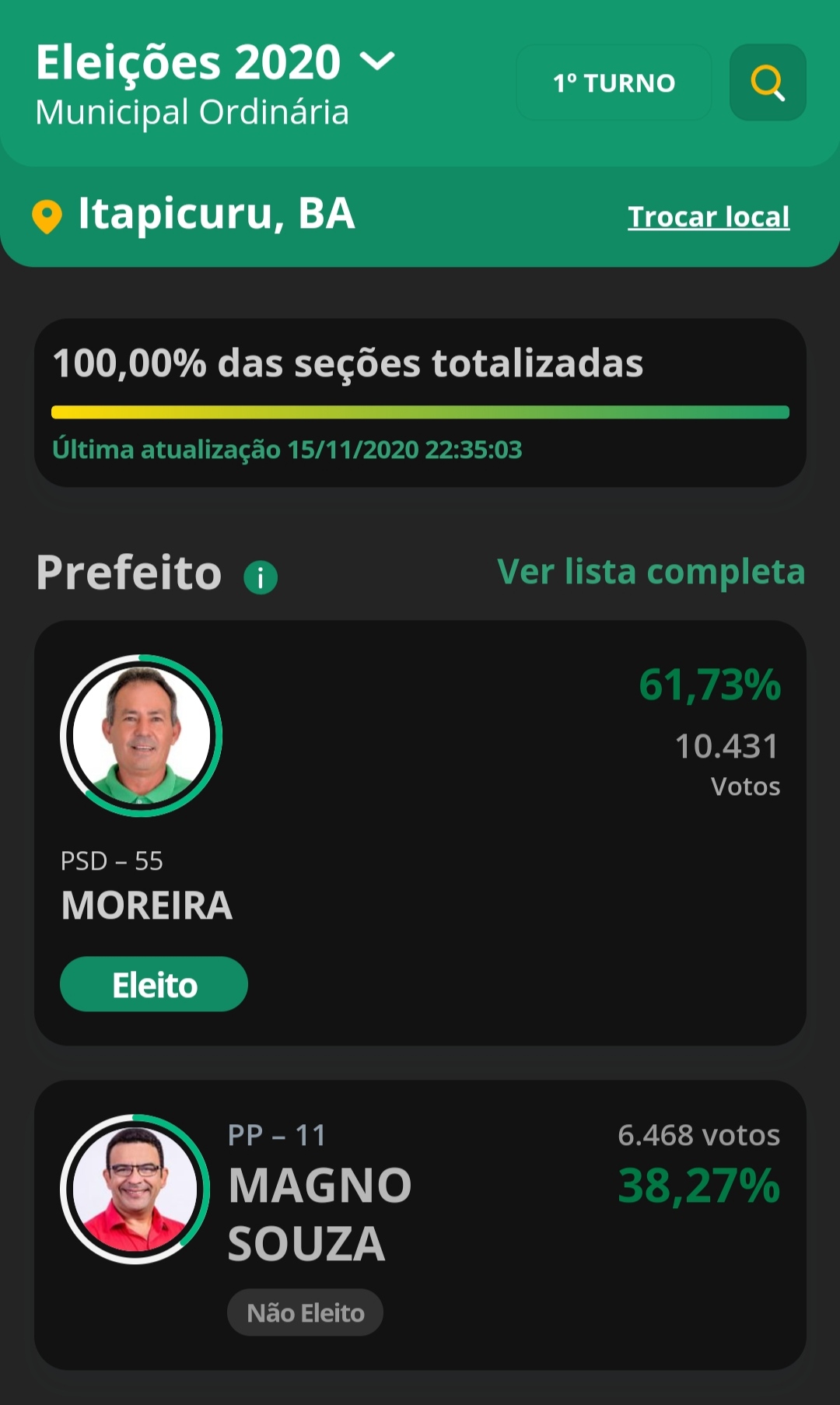Viewport: 840px width, 1405px height.
Task: Open the search magnifier icon
Action: pyautogui.click(x=767, y=82)
